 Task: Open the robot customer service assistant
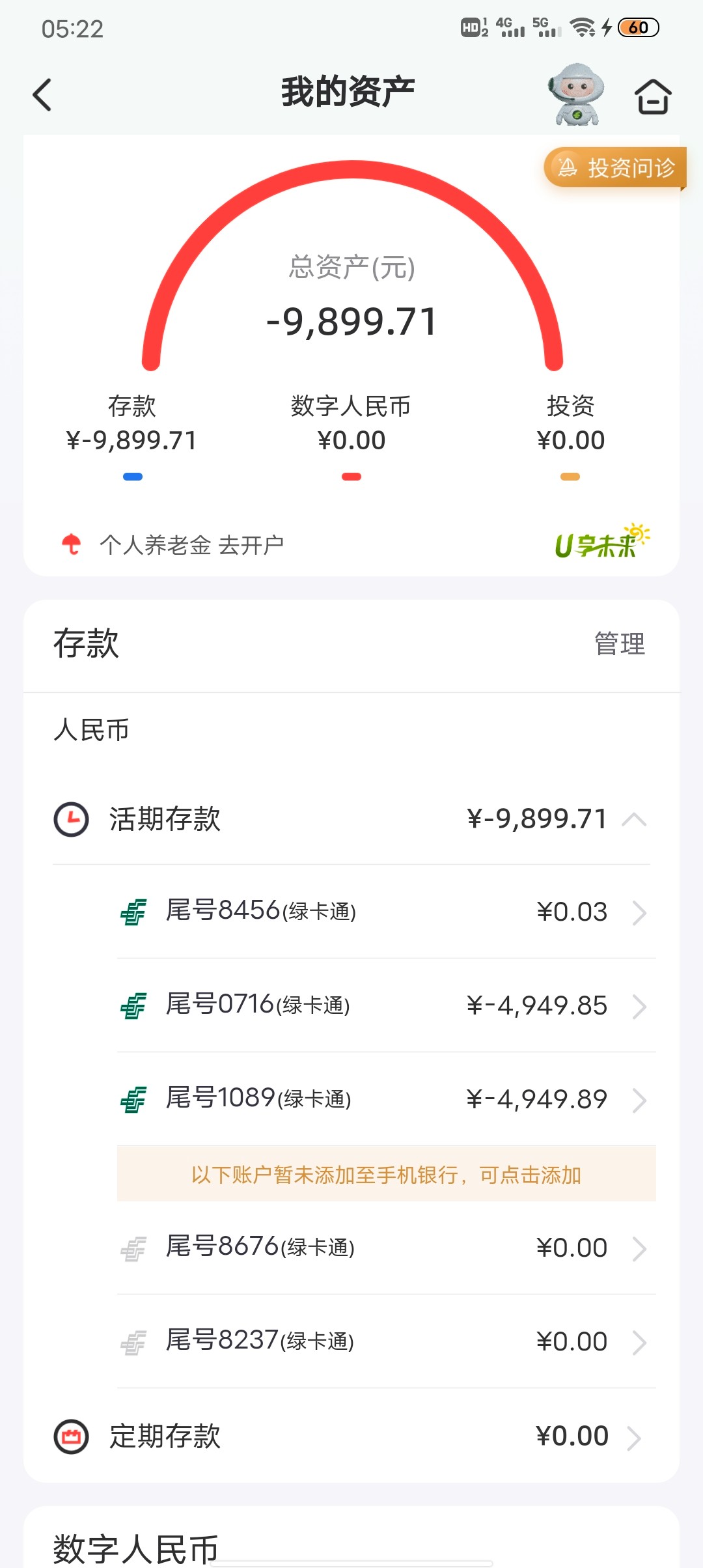click(x=575, y=94)
